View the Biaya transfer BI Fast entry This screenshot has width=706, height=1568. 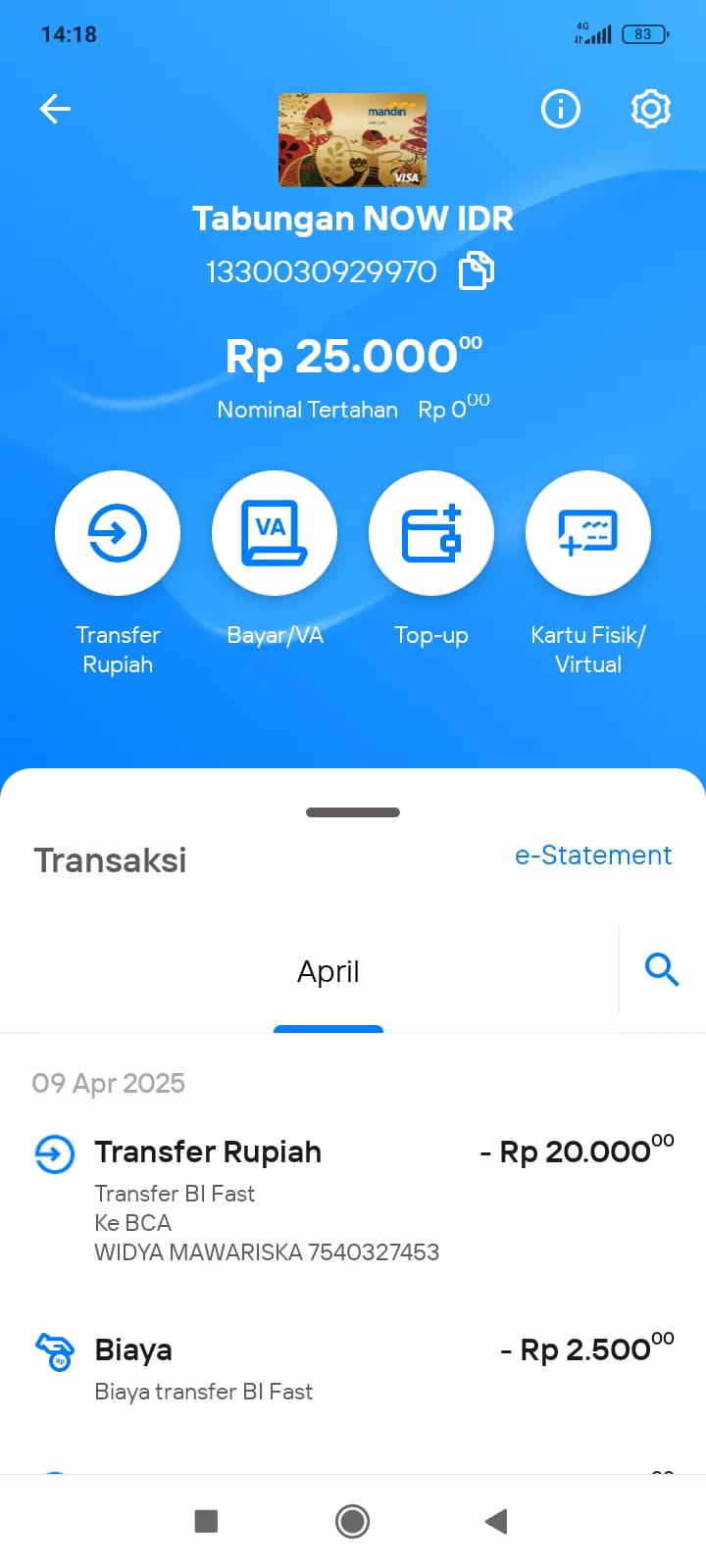(353, 1369)
